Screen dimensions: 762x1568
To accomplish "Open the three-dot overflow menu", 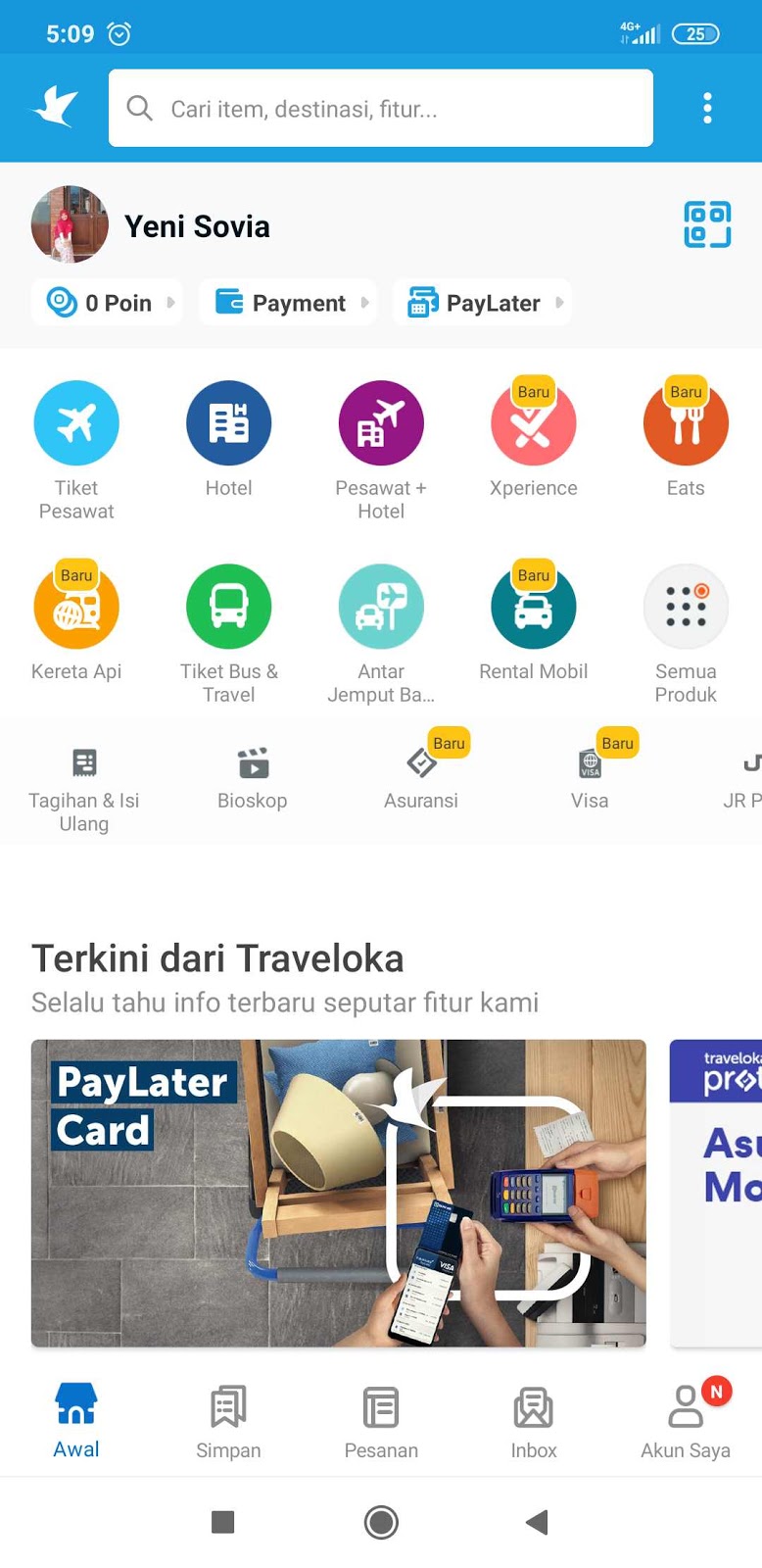I will pos(707,108).
